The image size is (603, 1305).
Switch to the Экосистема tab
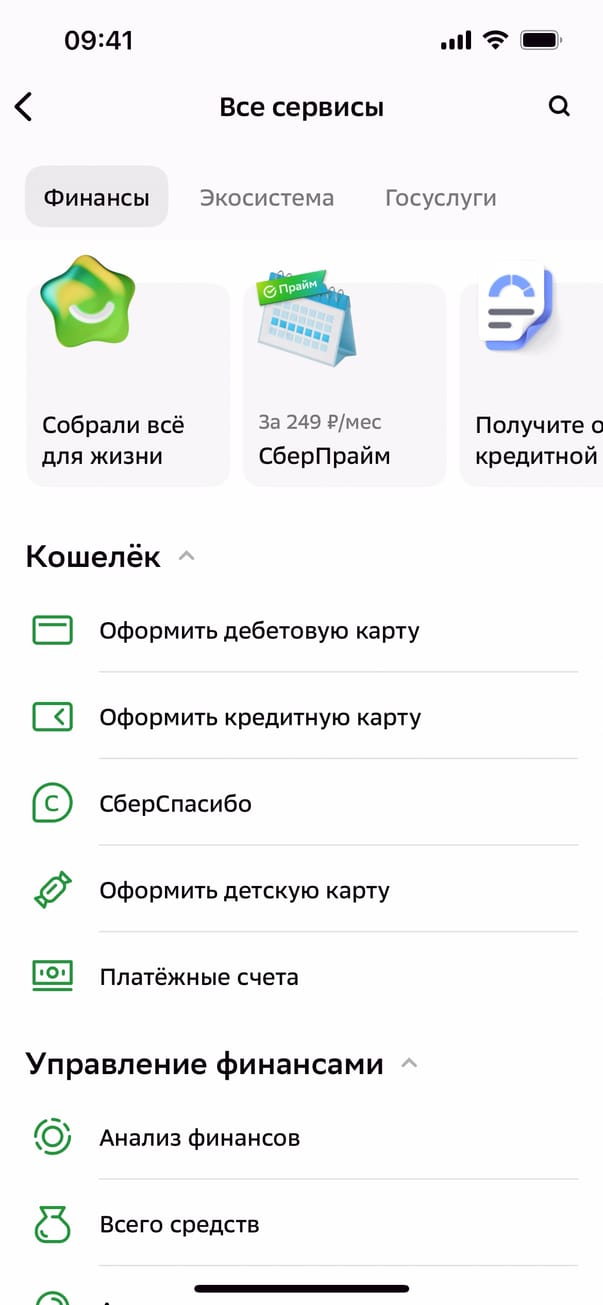pyautogui.click(x=266, y=197)
